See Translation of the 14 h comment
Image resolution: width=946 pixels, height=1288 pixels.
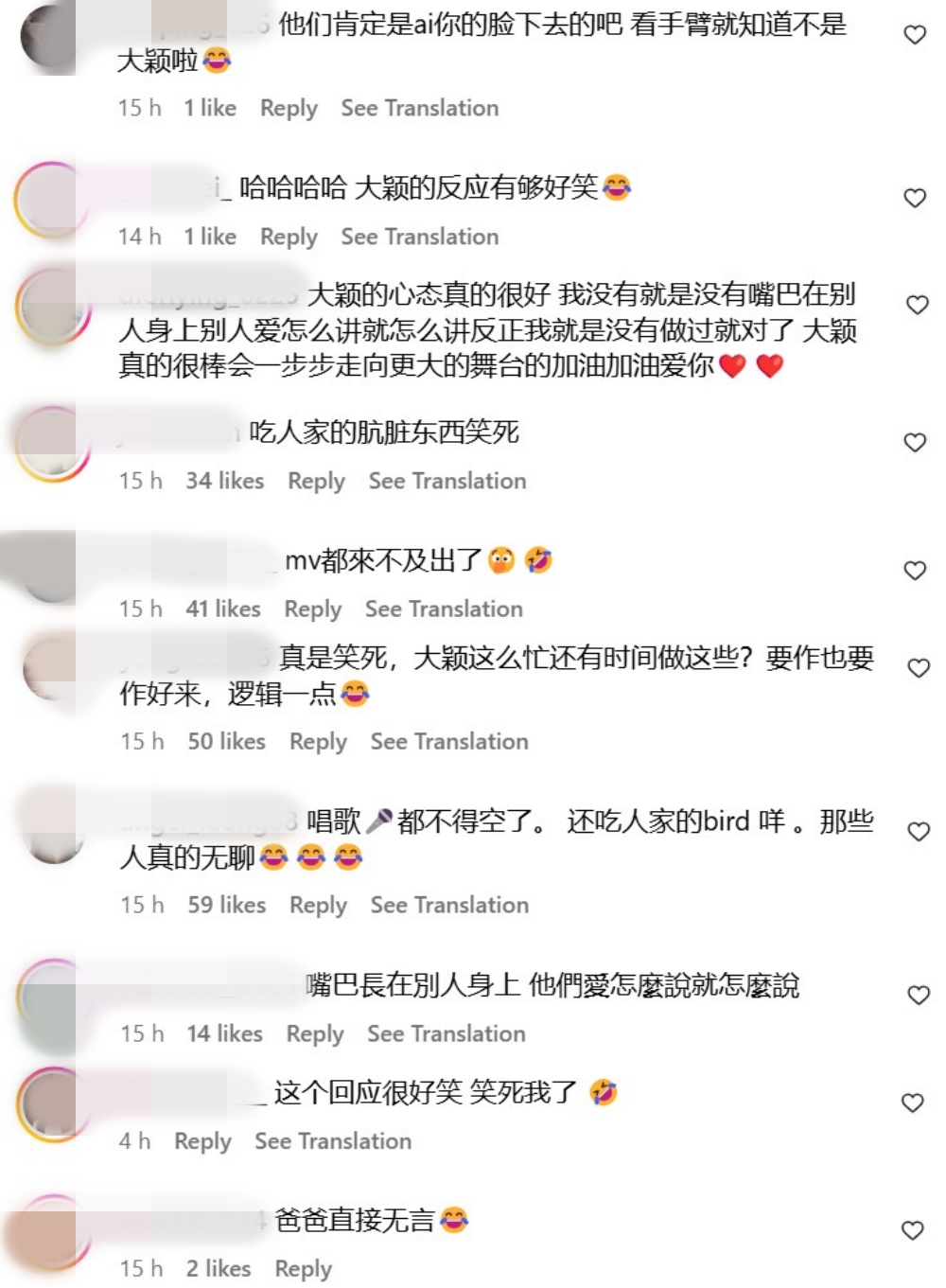click(419, 237)
